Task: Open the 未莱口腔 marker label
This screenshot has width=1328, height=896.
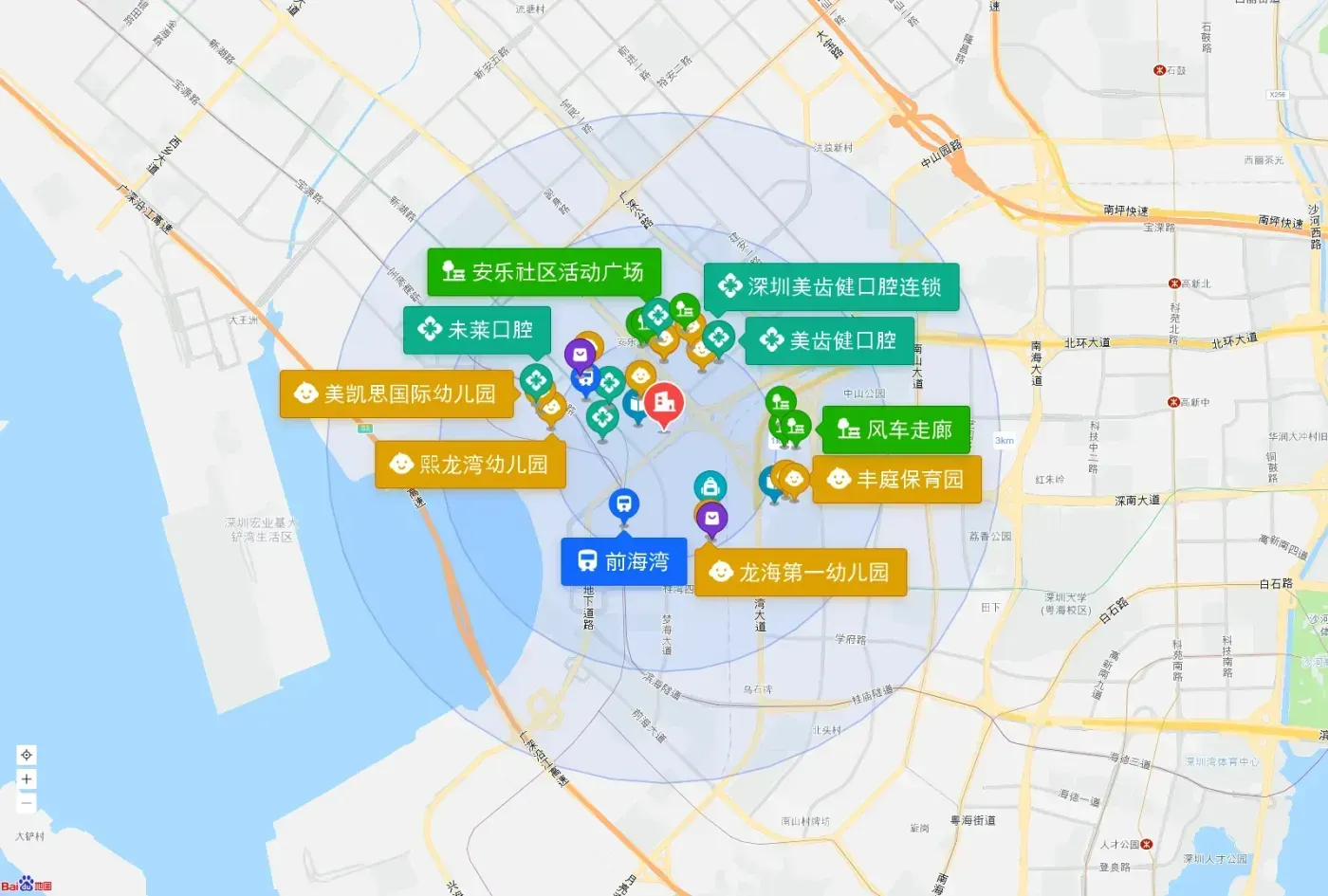Action: (x=476, y=330)
